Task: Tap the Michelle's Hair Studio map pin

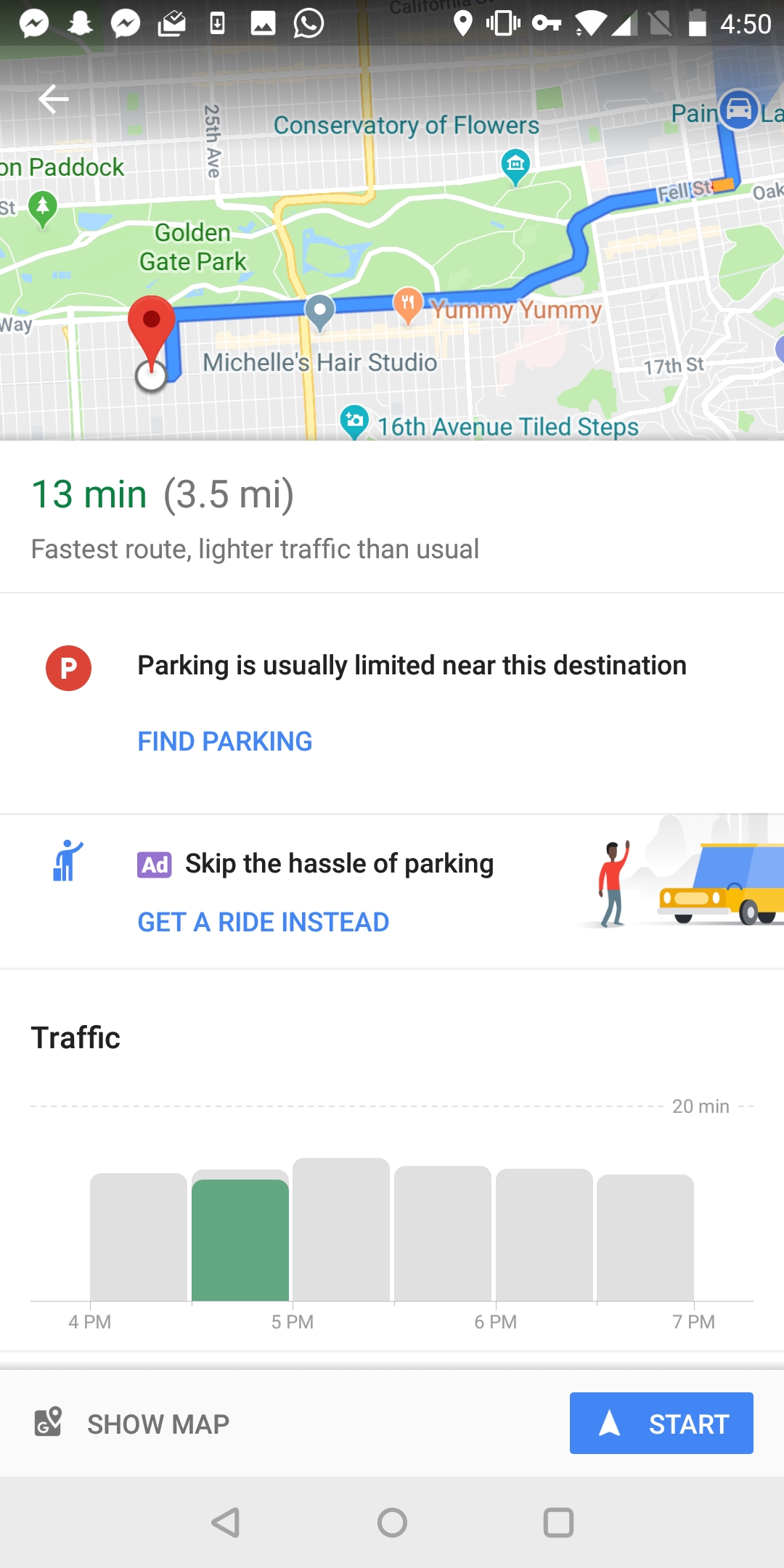Action: (319, 312)
